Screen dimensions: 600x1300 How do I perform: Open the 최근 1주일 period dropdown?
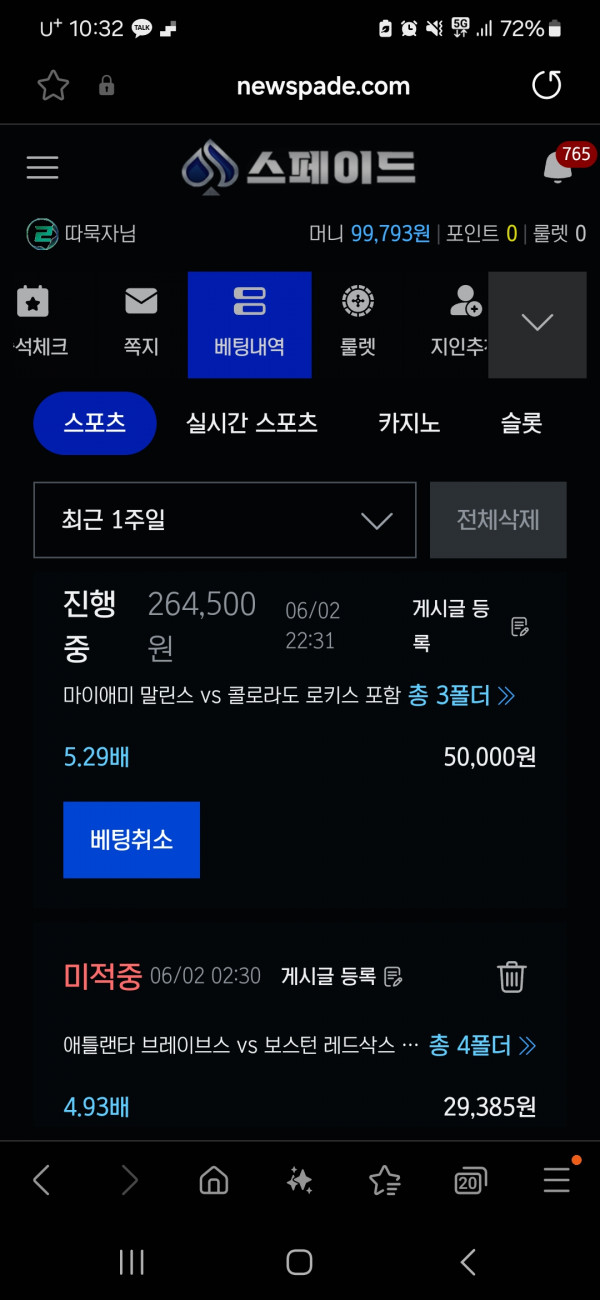225,520
